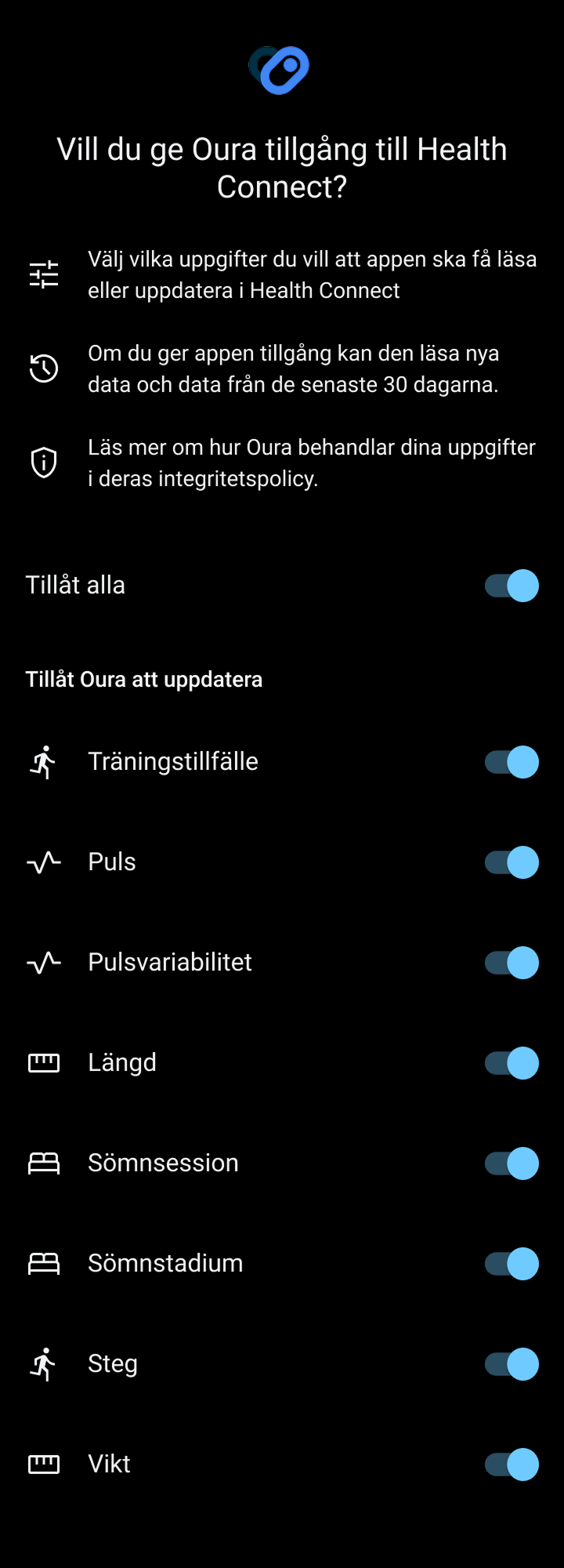Image resolution: width=564 pixels, height=1568 pixels.
Task: Switch off the Vikt permission
Action: pyautogui.click(x=511, y=1465)
